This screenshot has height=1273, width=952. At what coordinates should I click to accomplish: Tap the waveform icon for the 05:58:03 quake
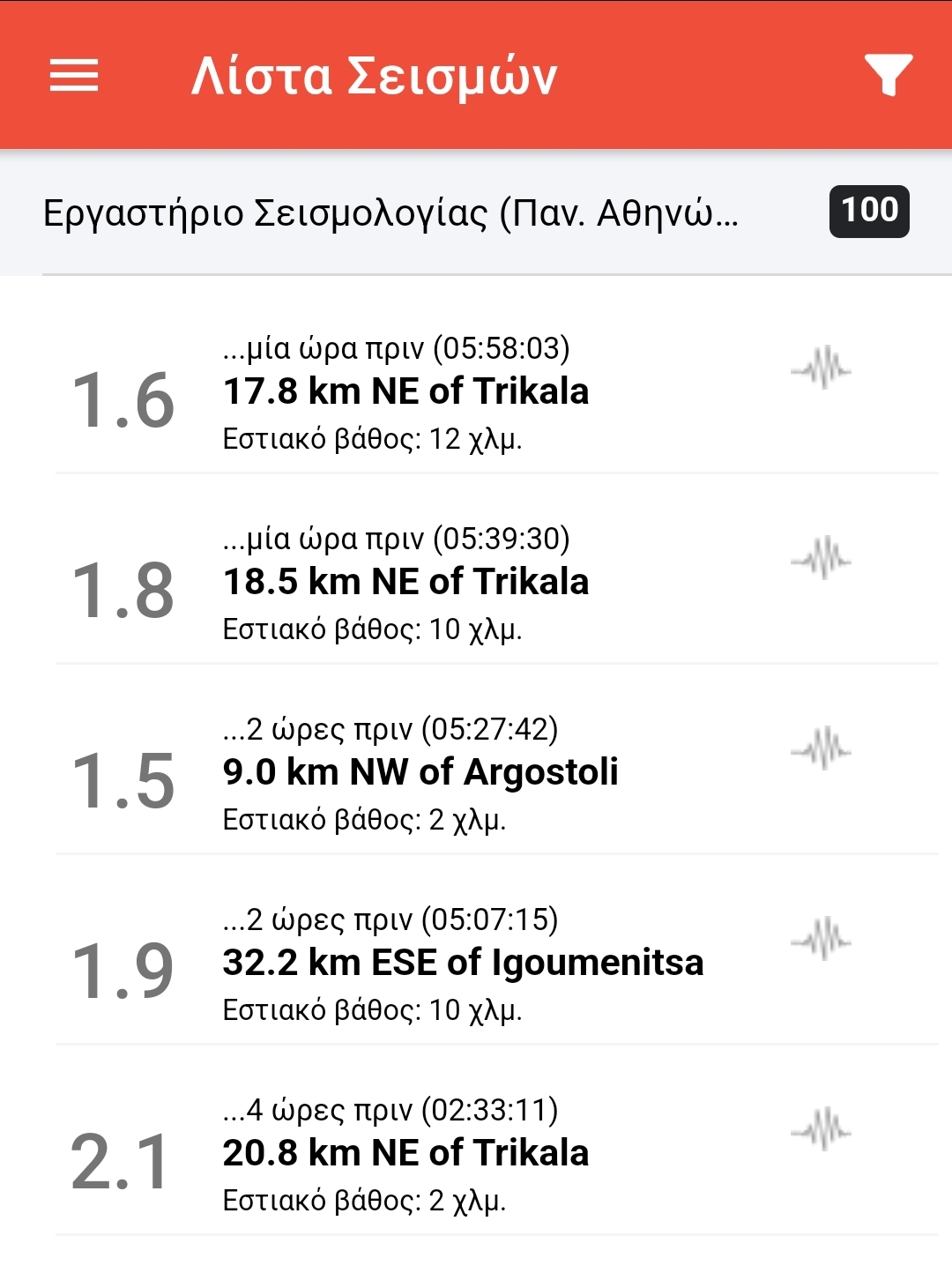822,368
